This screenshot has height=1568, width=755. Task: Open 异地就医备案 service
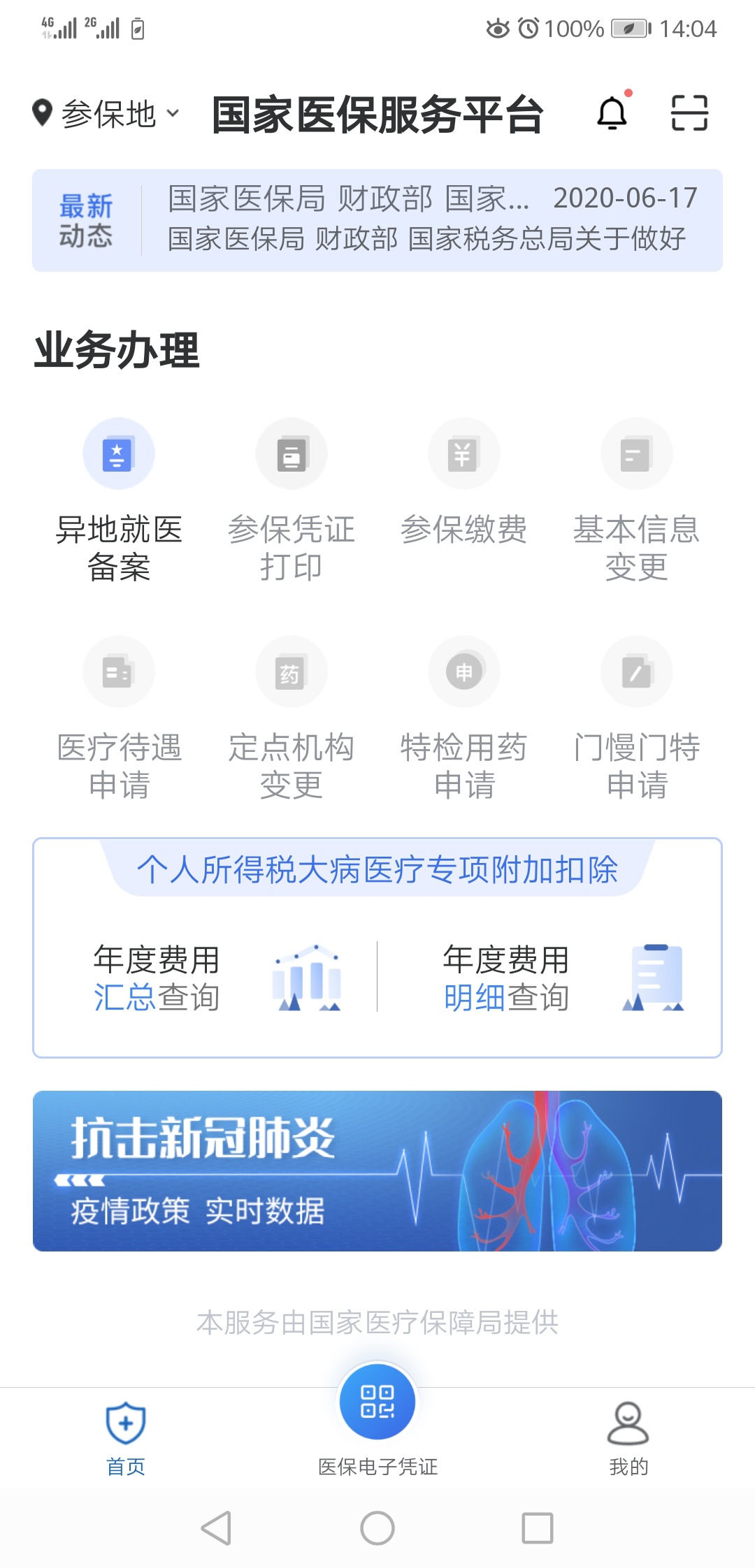pyautogui.click(x=119, y=500)
